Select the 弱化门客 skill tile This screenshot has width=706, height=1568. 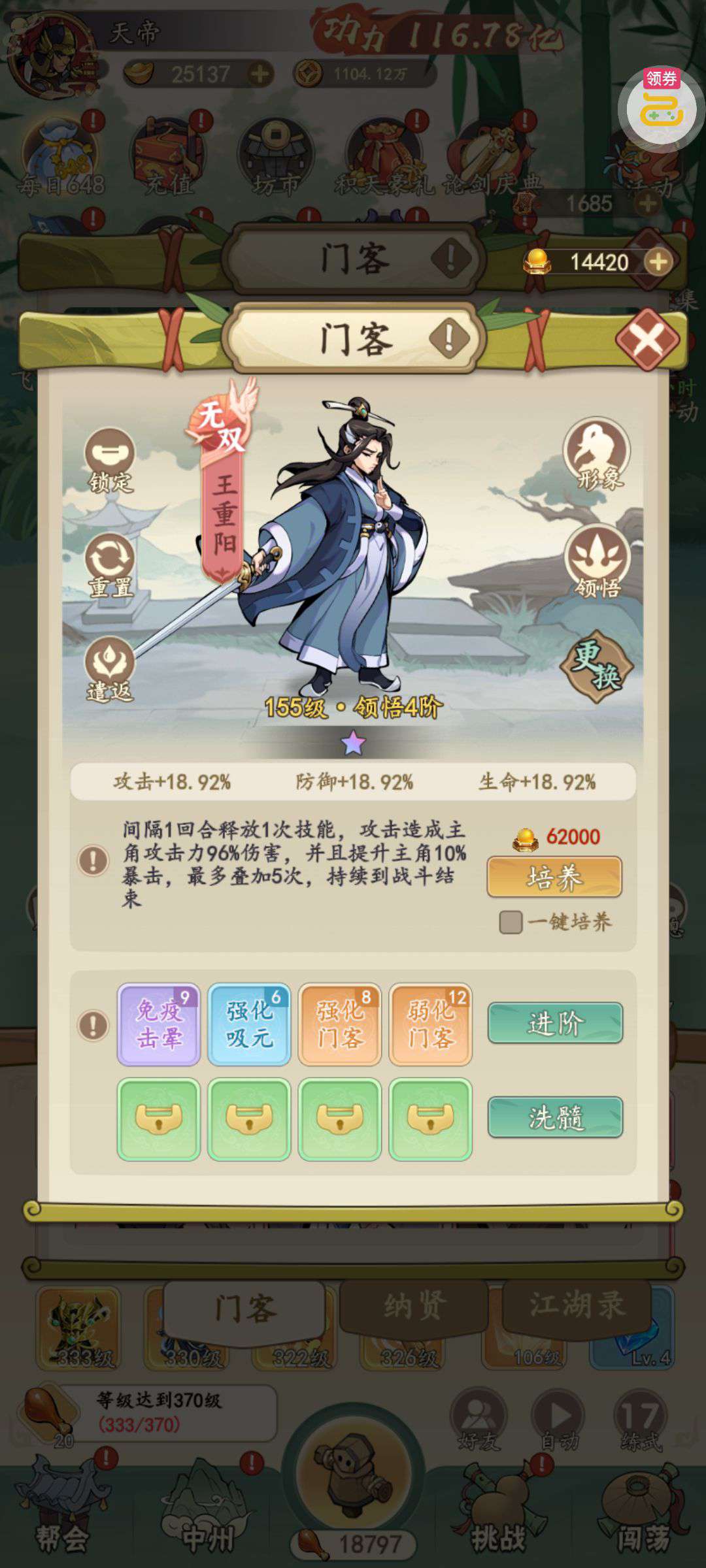pos(430,1024)
